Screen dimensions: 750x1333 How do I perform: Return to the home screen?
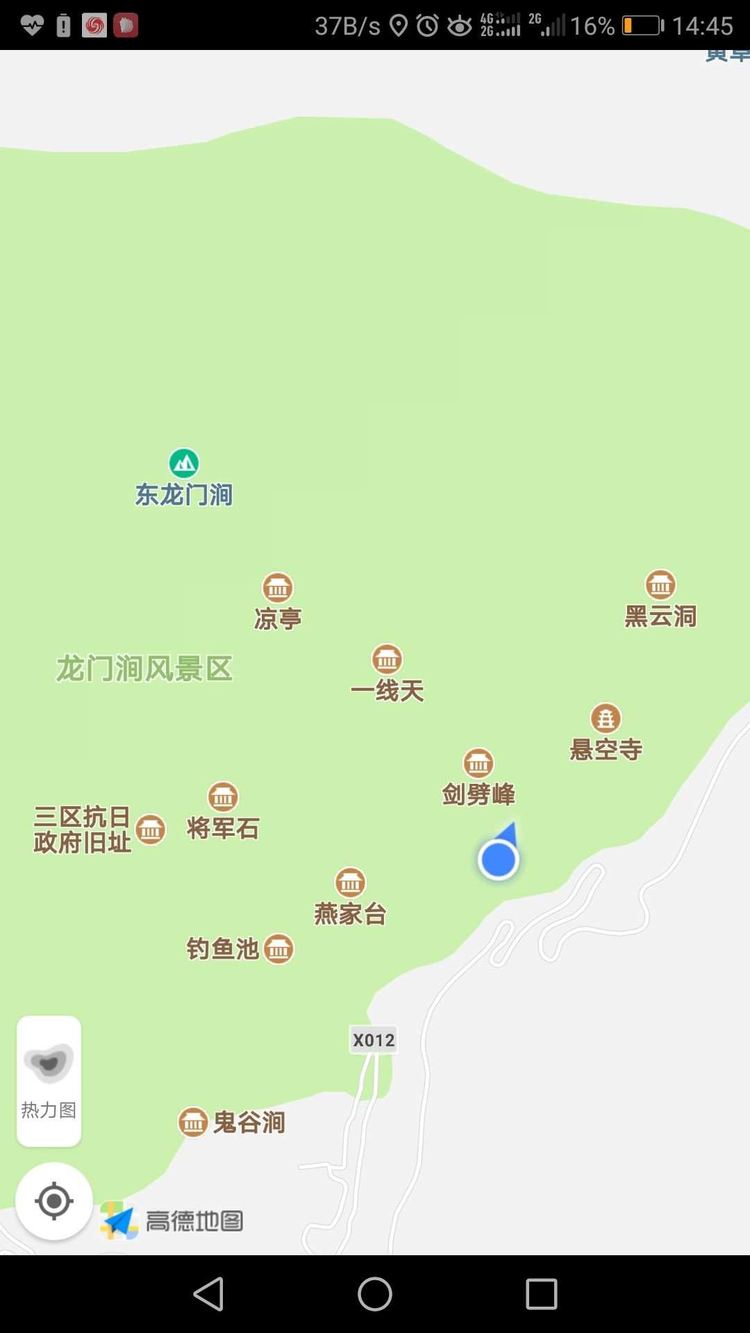pos(375,1294)
